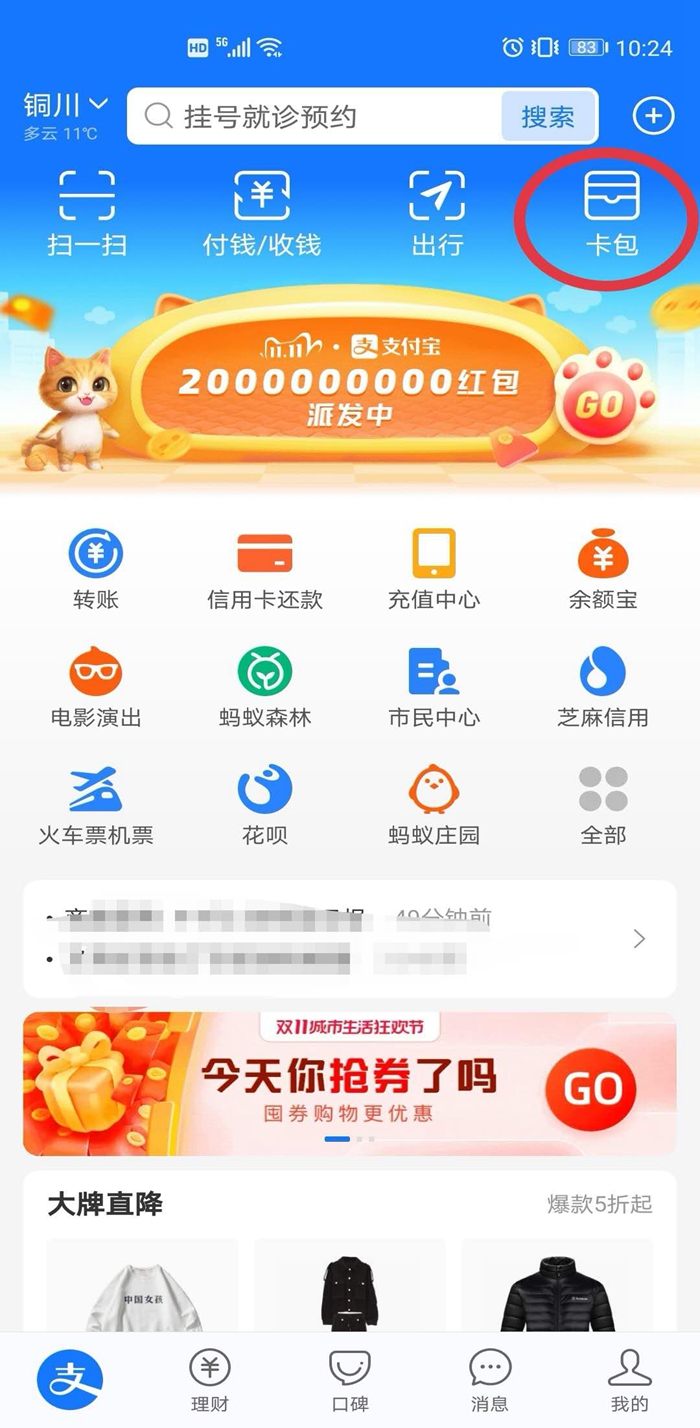
Task: Switch to the 我的 tab
Action: pyautogui.click(x=629, y=1380)
